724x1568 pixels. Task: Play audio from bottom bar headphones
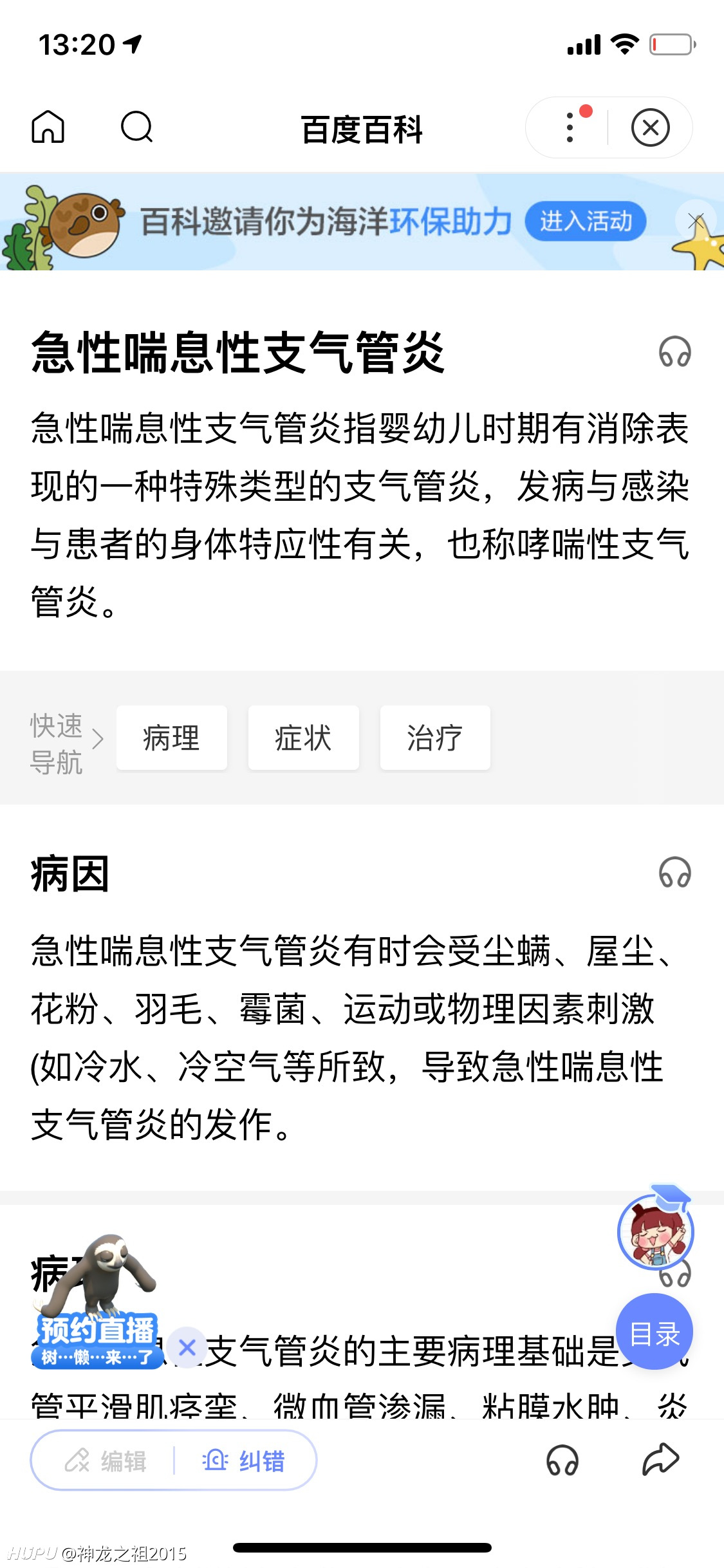coord(562,1460)
